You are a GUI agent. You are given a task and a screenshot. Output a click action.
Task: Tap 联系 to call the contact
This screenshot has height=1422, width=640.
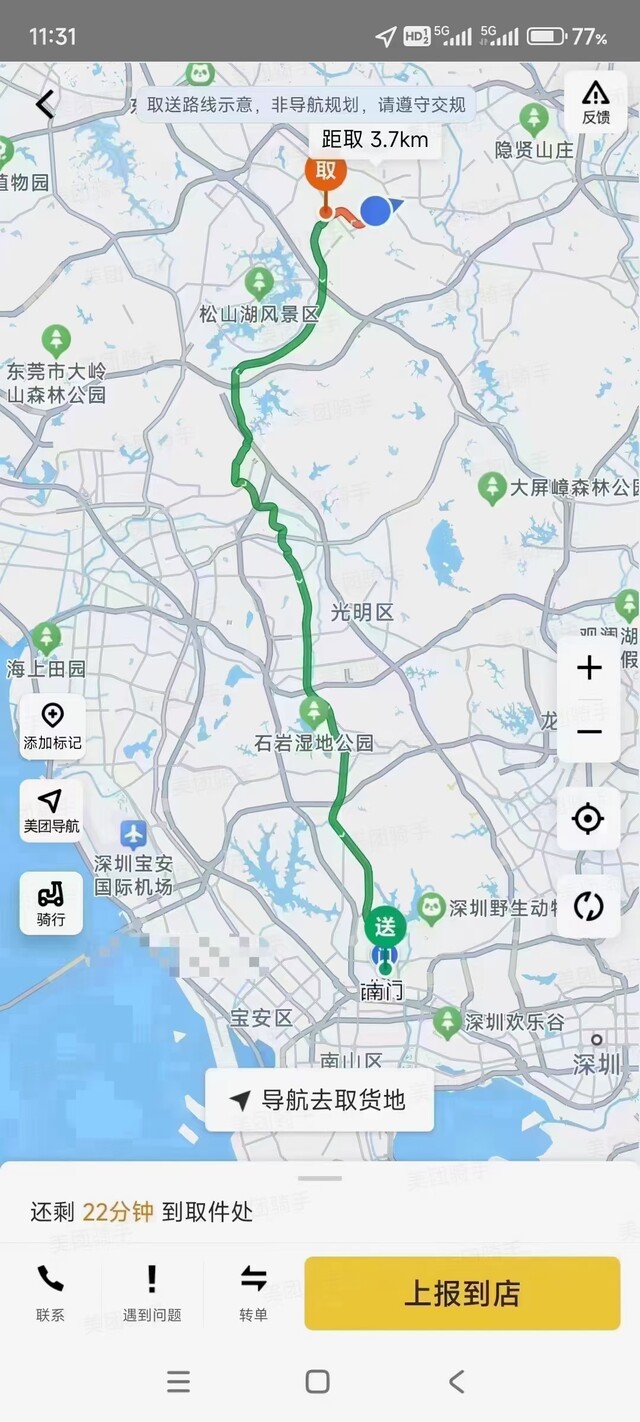[50, 1293]
